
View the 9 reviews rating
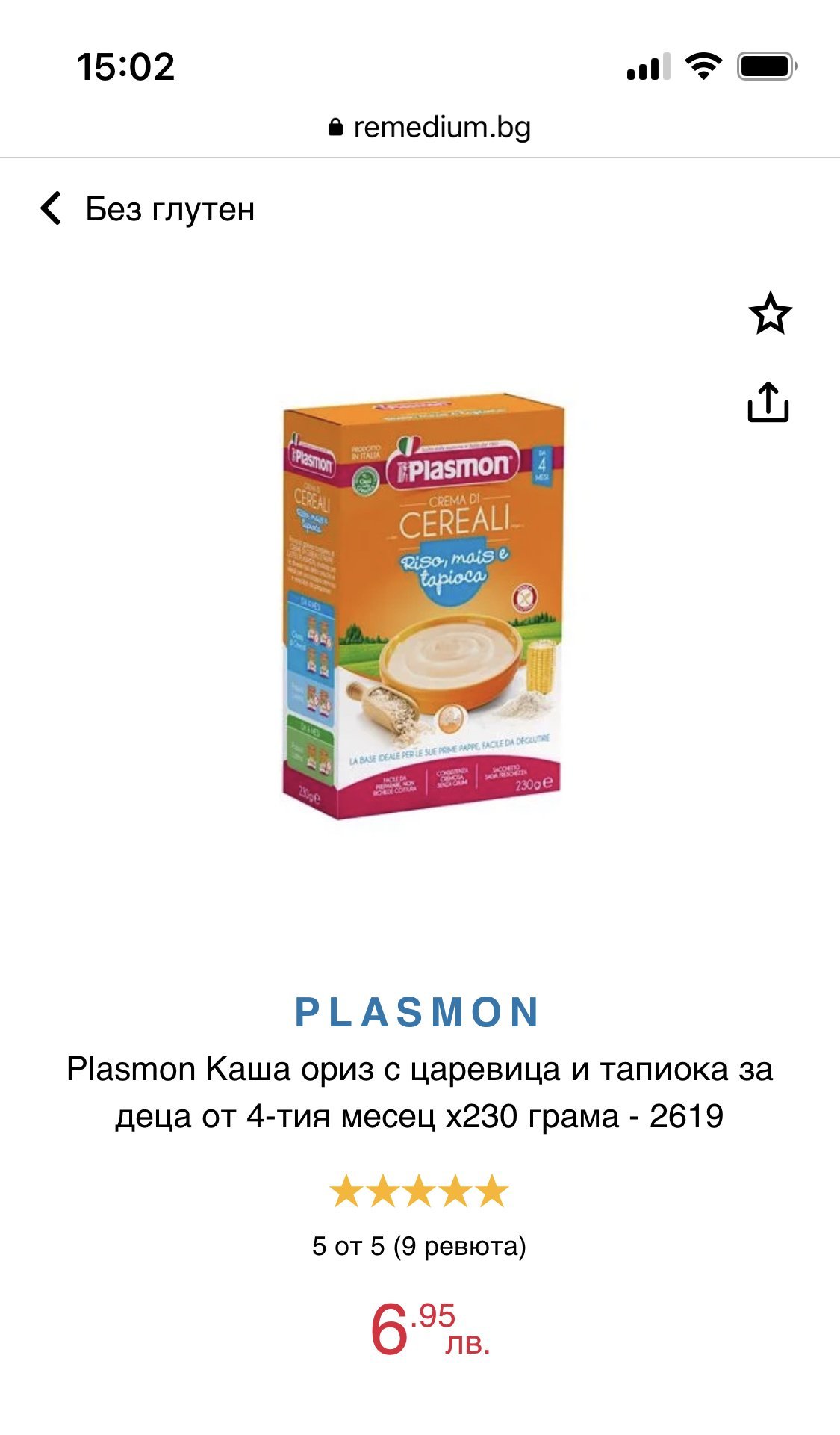[x=419, y=1245]
